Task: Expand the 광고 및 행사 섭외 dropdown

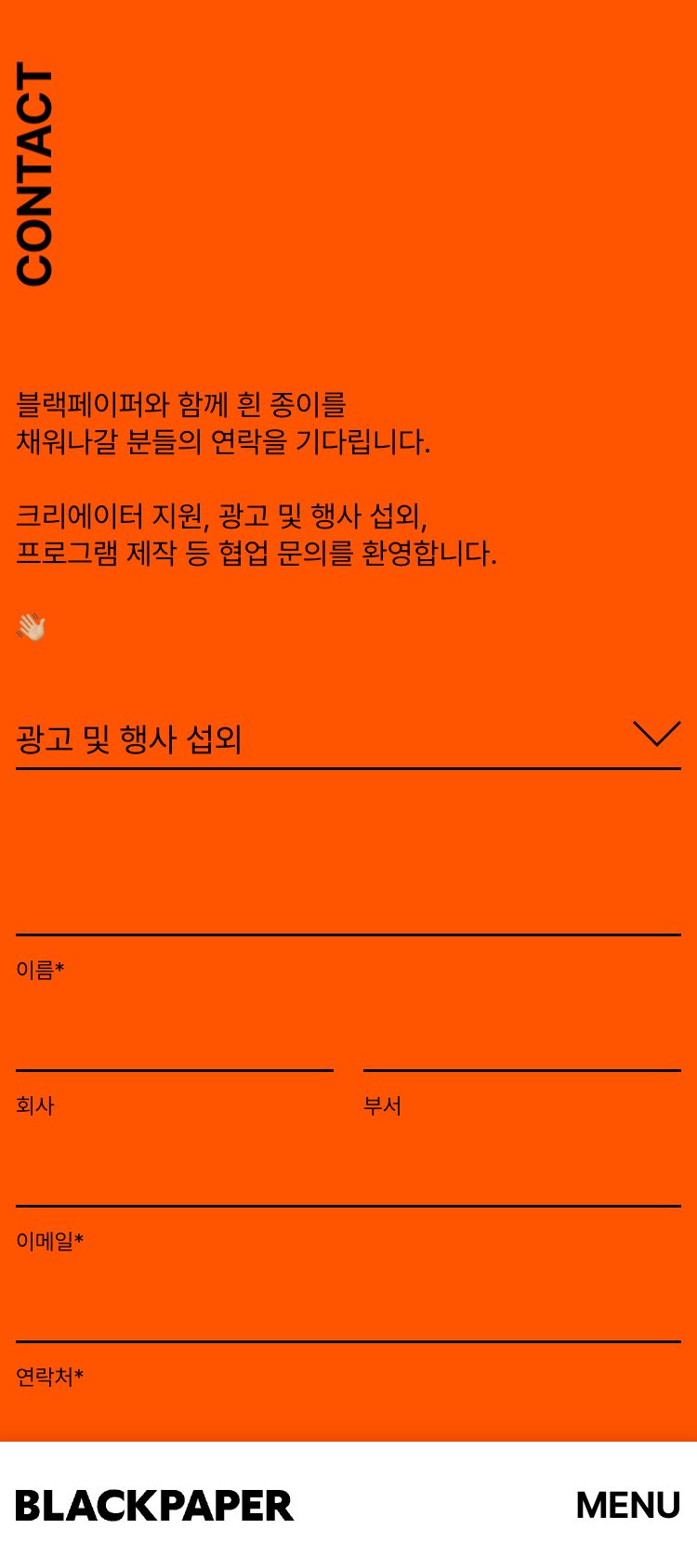Action: pos(348,738)
